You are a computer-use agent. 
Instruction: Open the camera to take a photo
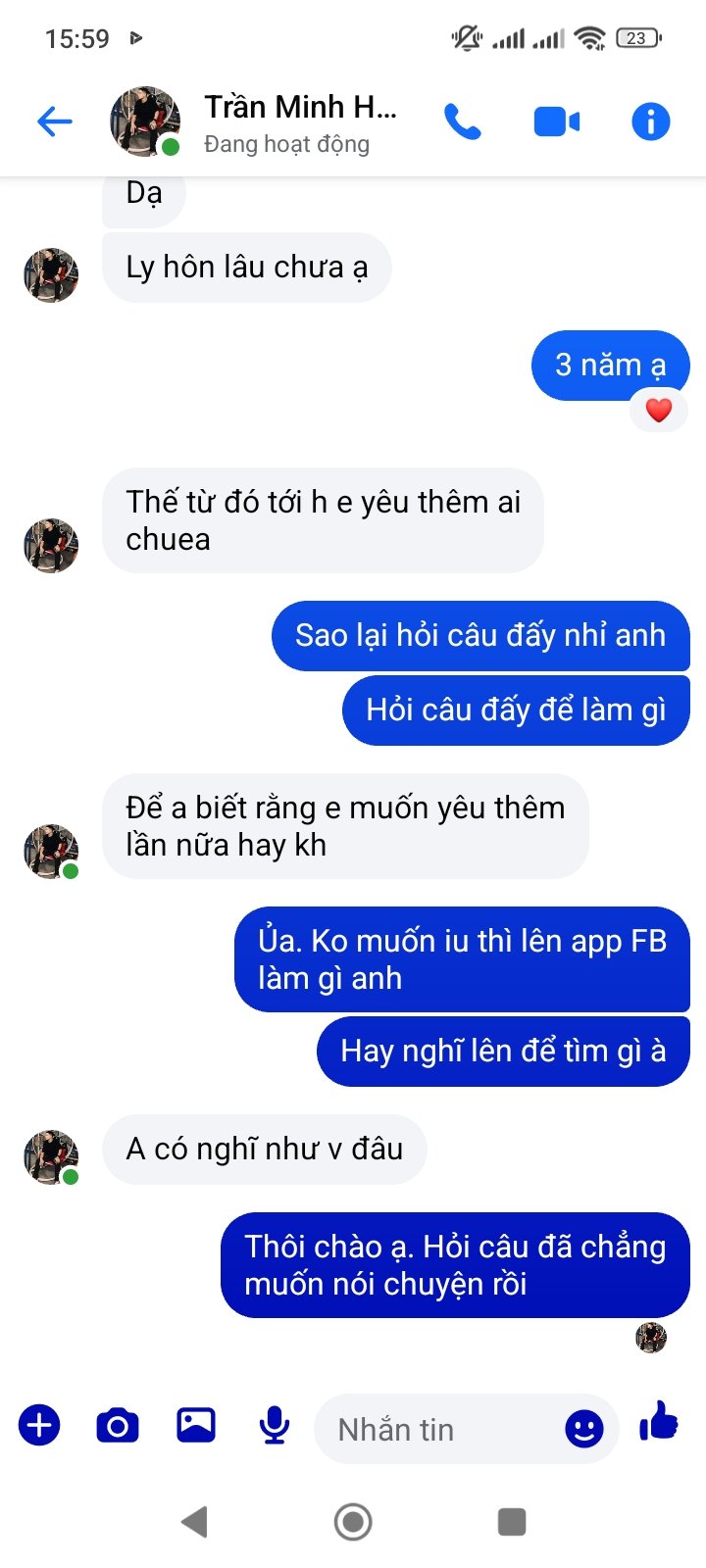click(118, 1425)
